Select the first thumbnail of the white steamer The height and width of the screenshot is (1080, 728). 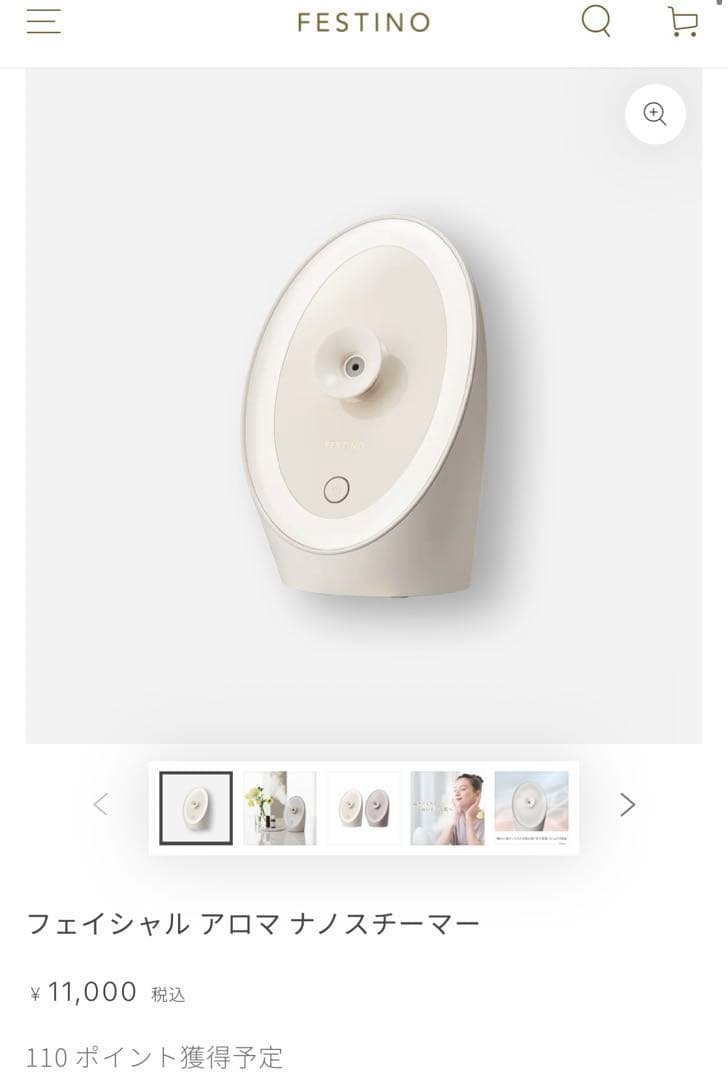(196, 808)
